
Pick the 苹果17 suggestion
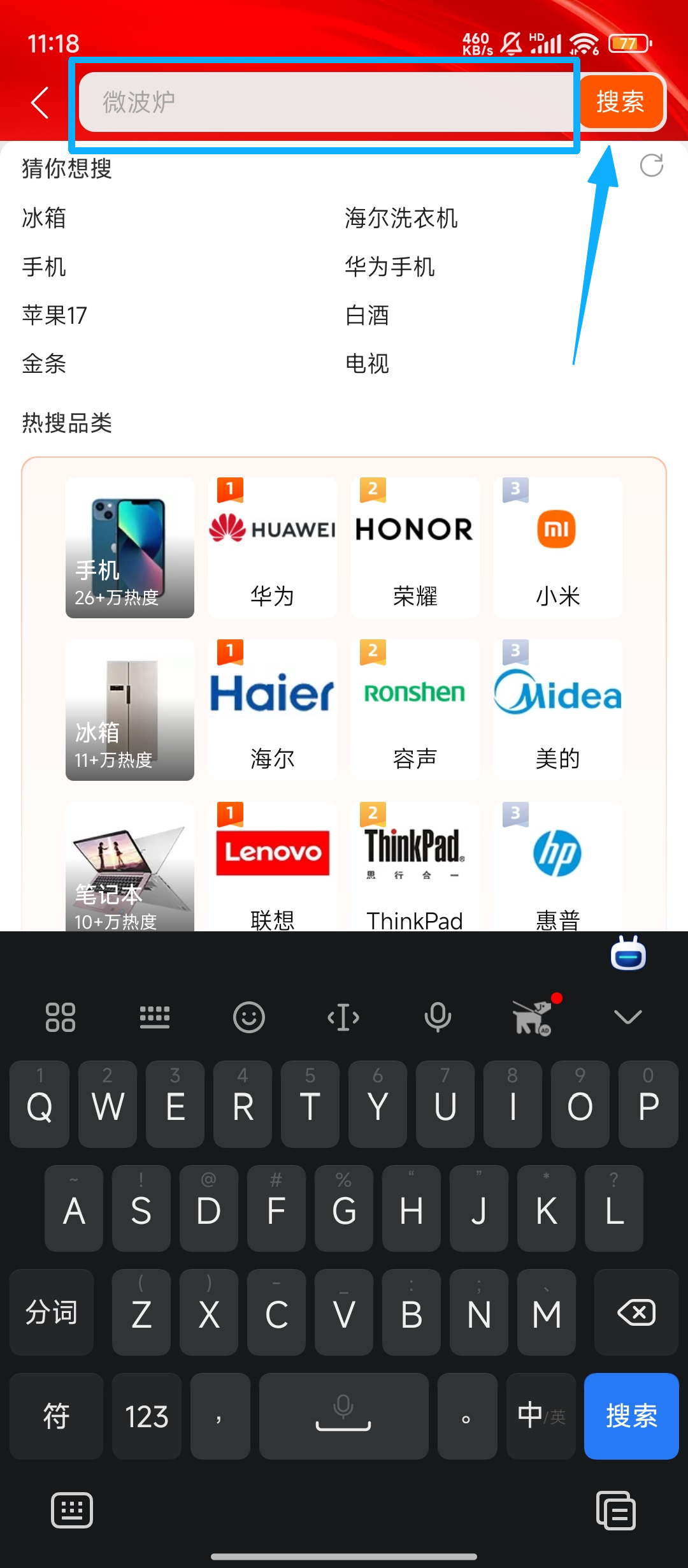coord(54,316)
